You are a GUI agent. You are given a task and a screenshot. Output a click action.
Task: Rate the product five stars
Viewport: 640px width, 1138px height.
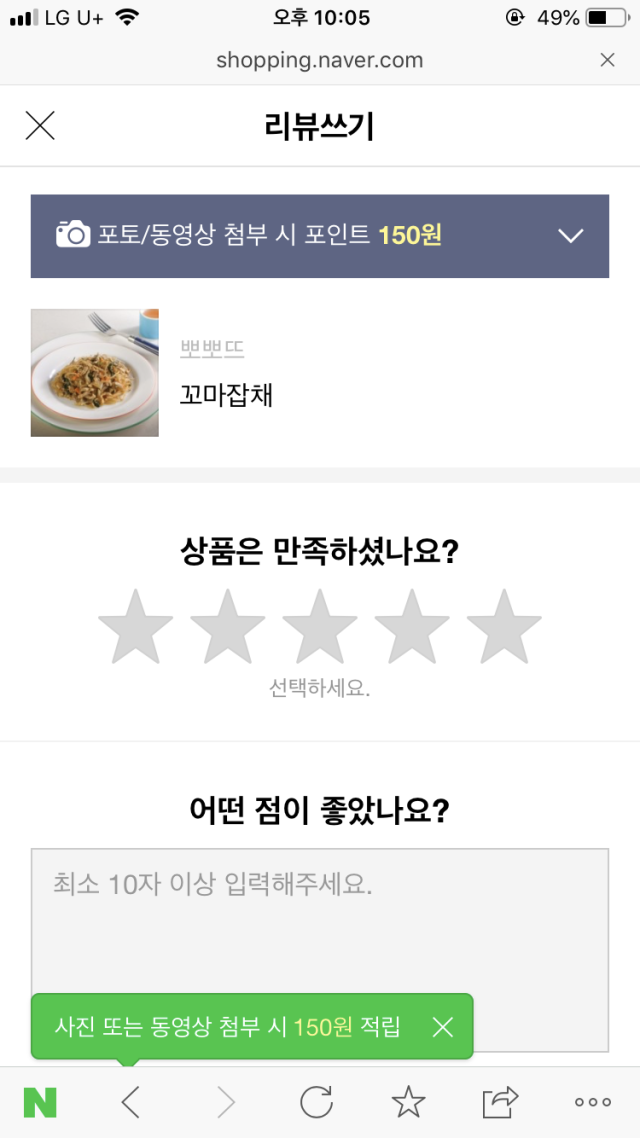[x=504, y=626]
